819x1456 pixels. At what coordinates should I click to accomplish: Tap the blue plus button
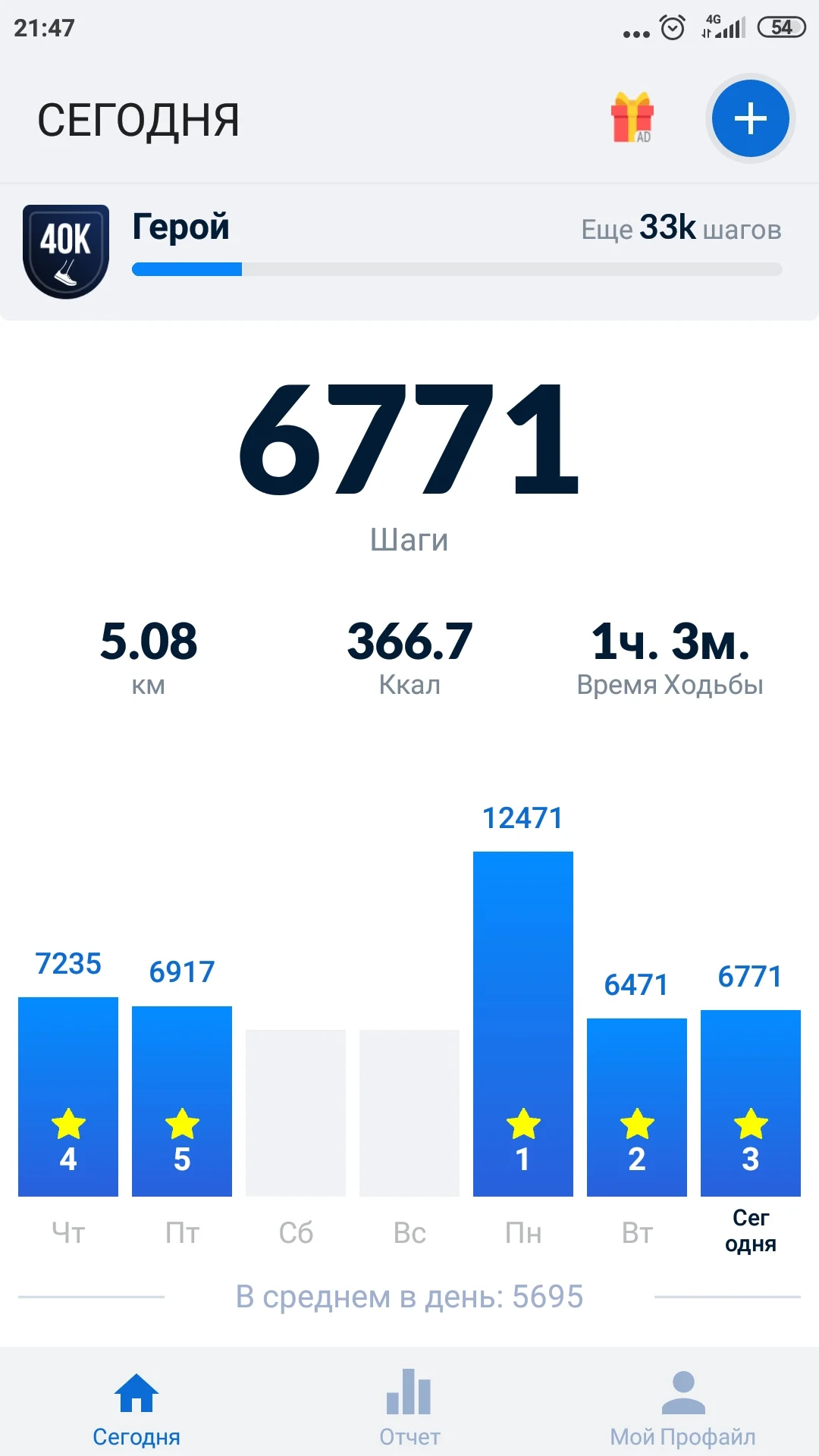coord(750,119)
